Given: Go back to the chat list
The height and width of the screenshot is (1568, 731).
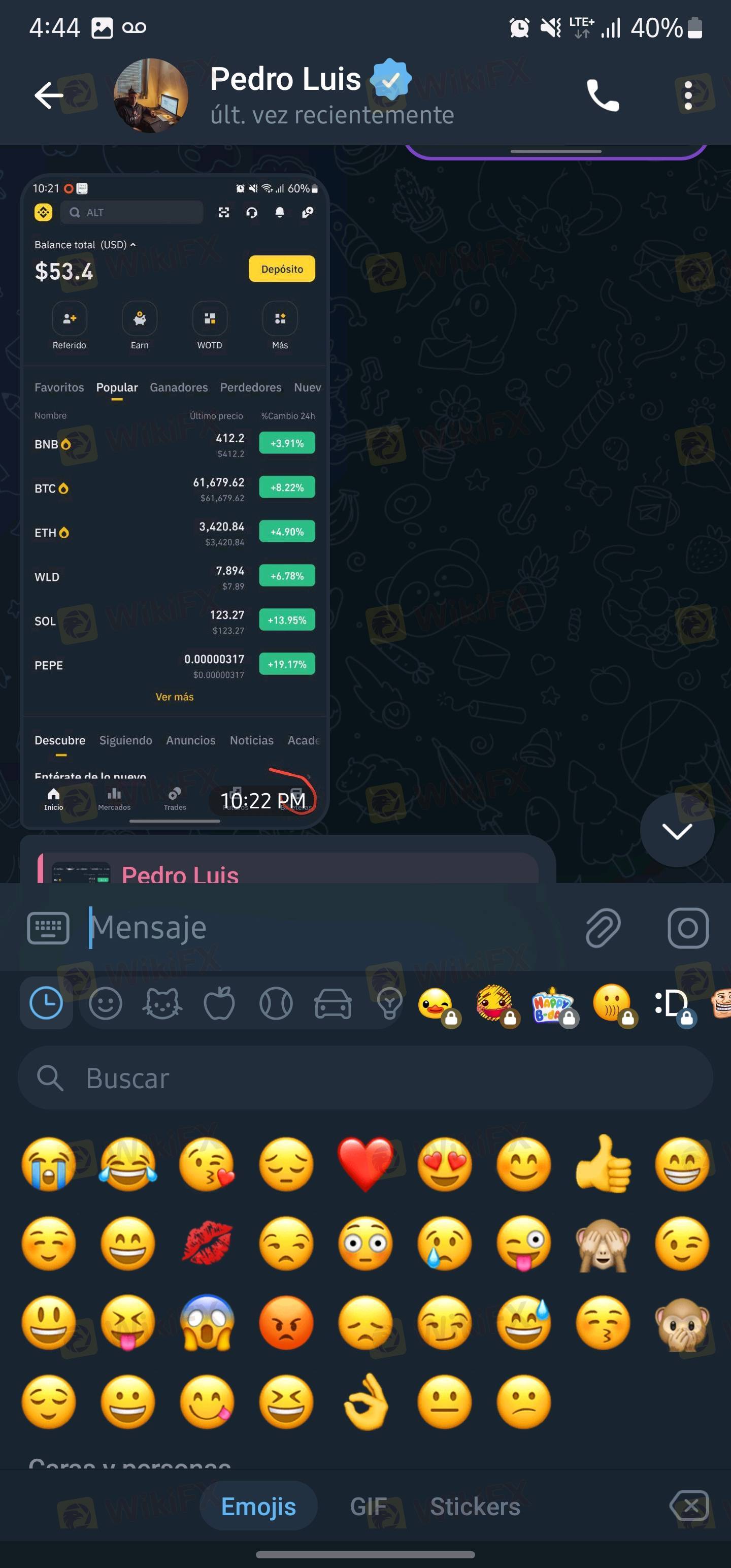Looking at the screenshot, I should [49, 95].
